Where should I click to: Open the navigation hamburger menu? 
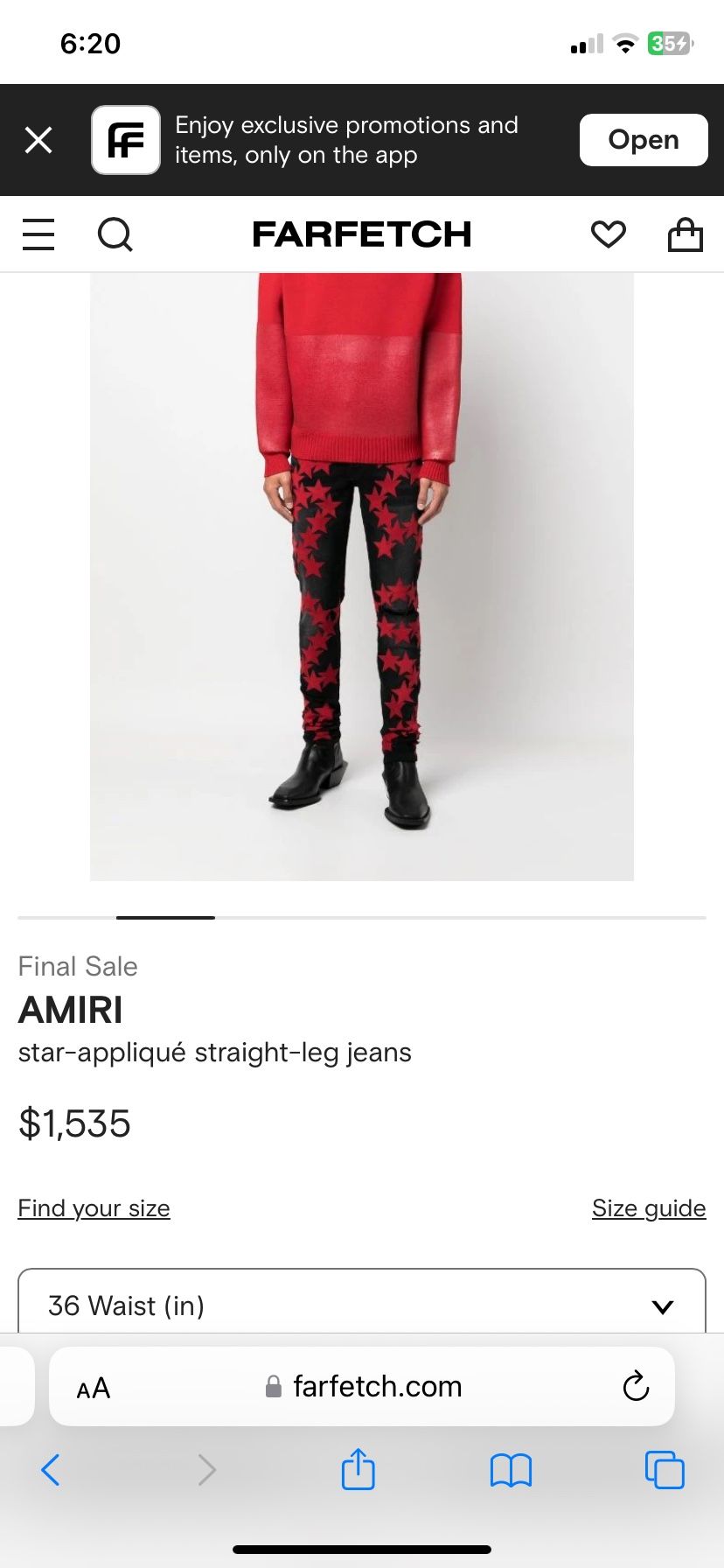tap(38, 234)
